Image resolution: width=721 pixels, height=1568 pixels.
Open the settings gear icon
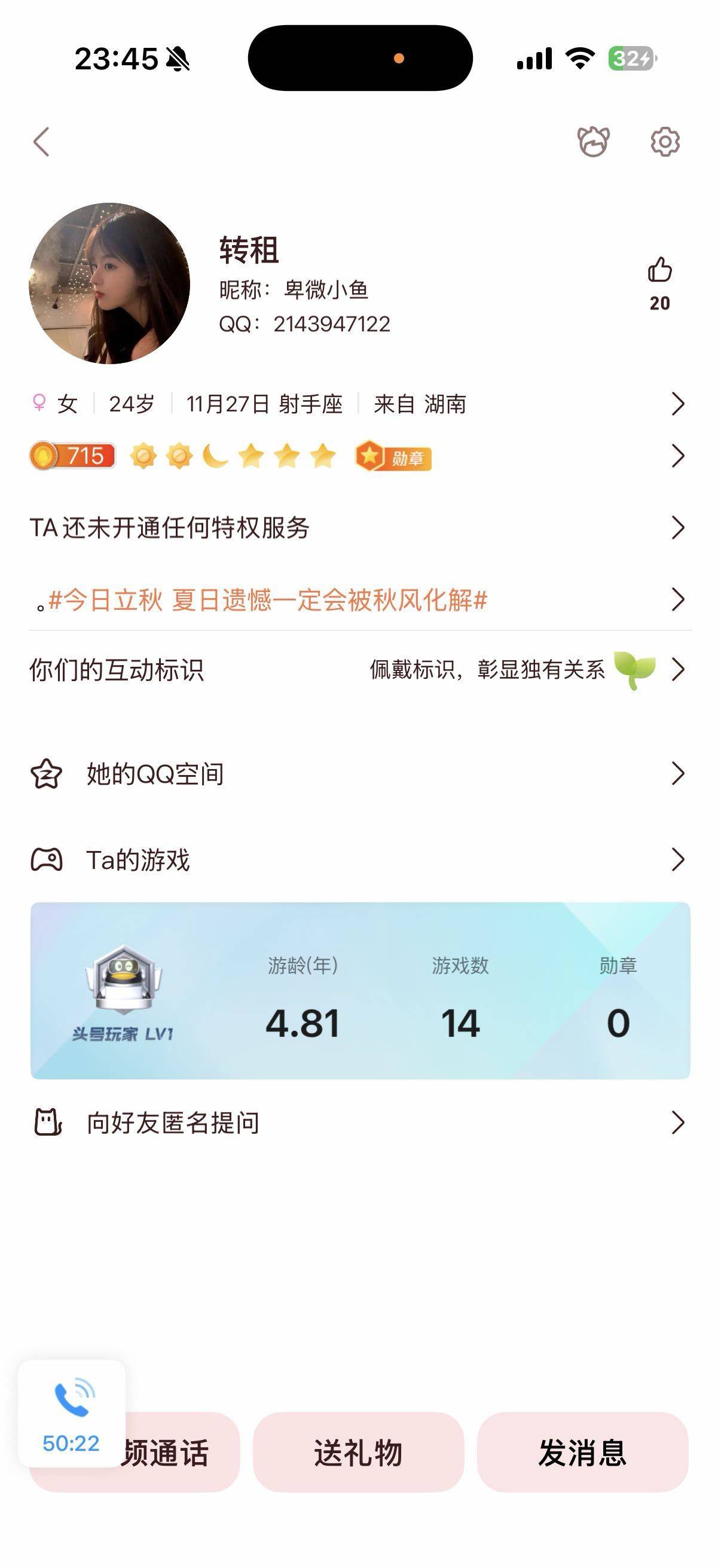click(664, 142)
